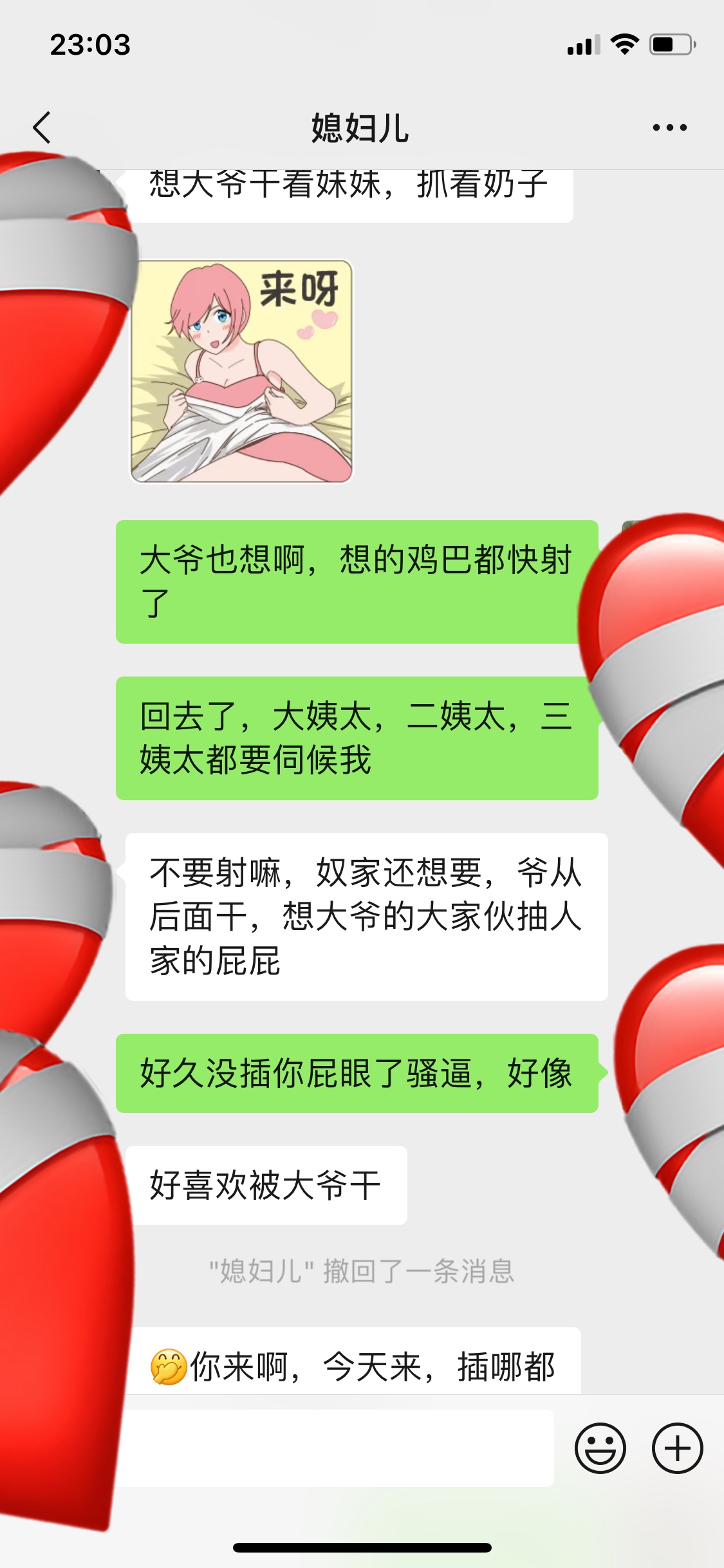Screen dimensions: 724x1568
Task: Tap the message input field
Action: click(x=335, y=1448)
